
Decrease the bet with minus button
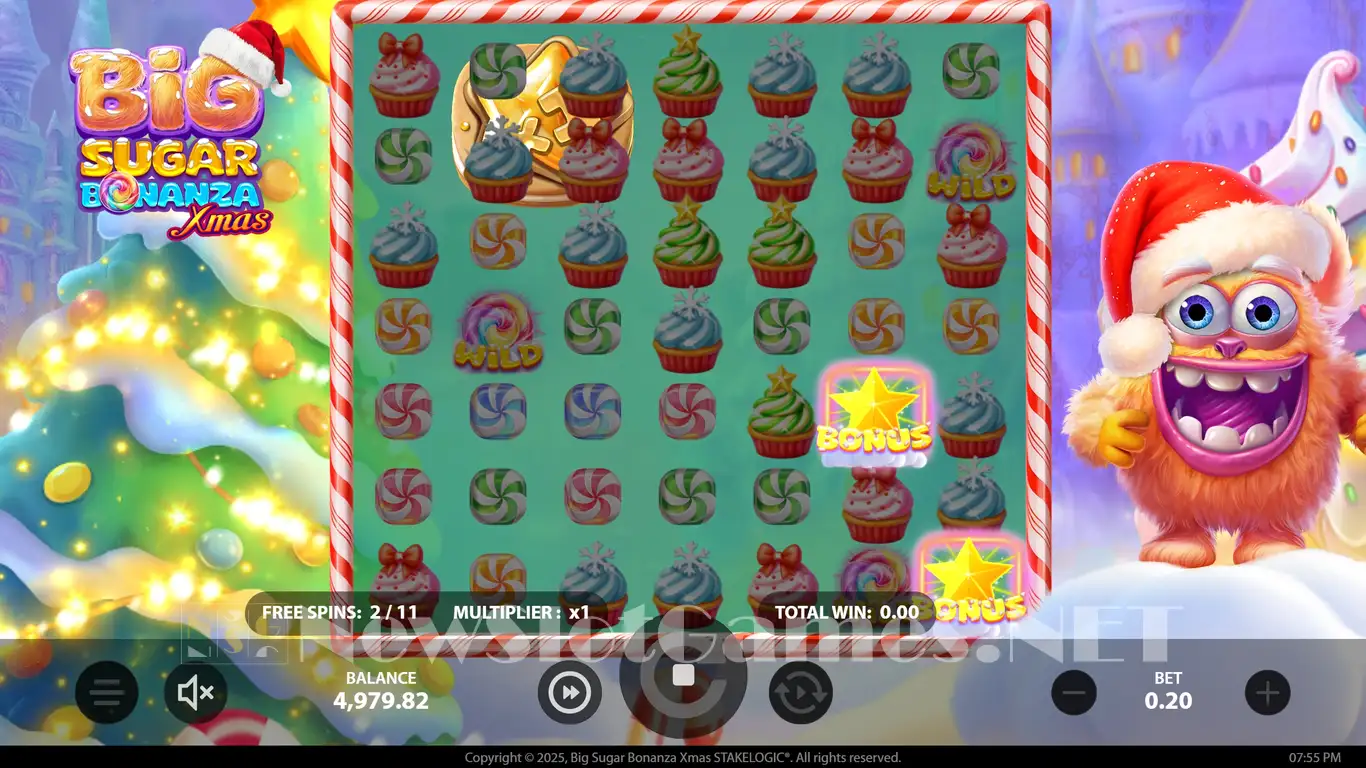click(1074, 692)
